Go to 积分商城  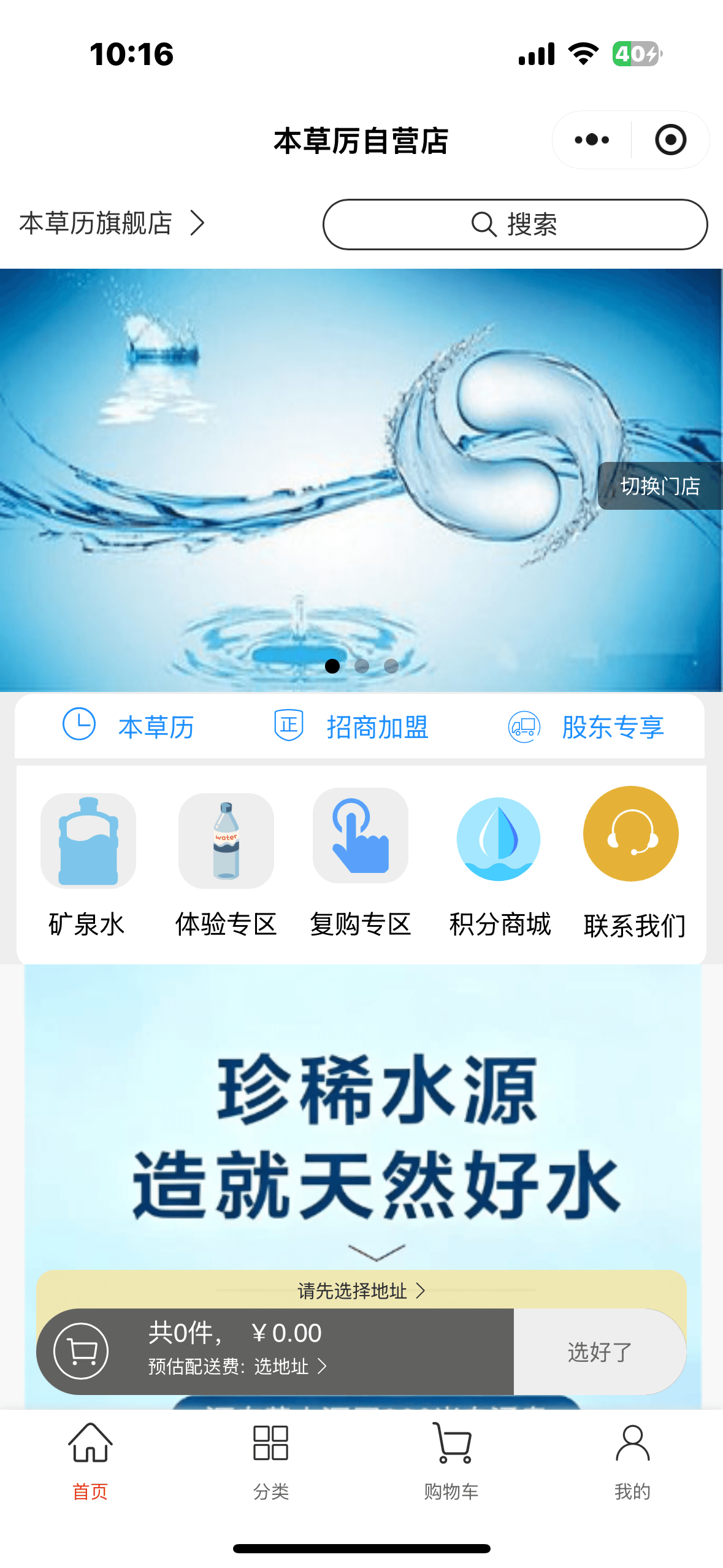coord(499,864)
